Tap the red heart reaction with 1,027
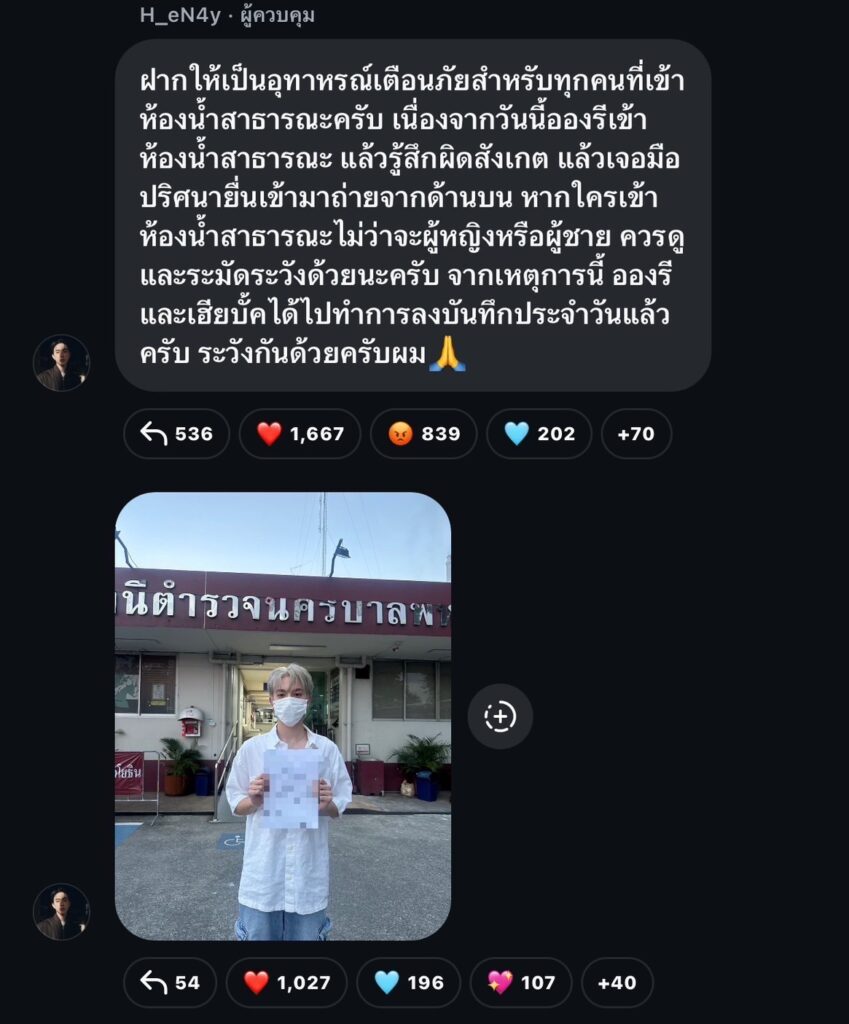 pos(286,982)
